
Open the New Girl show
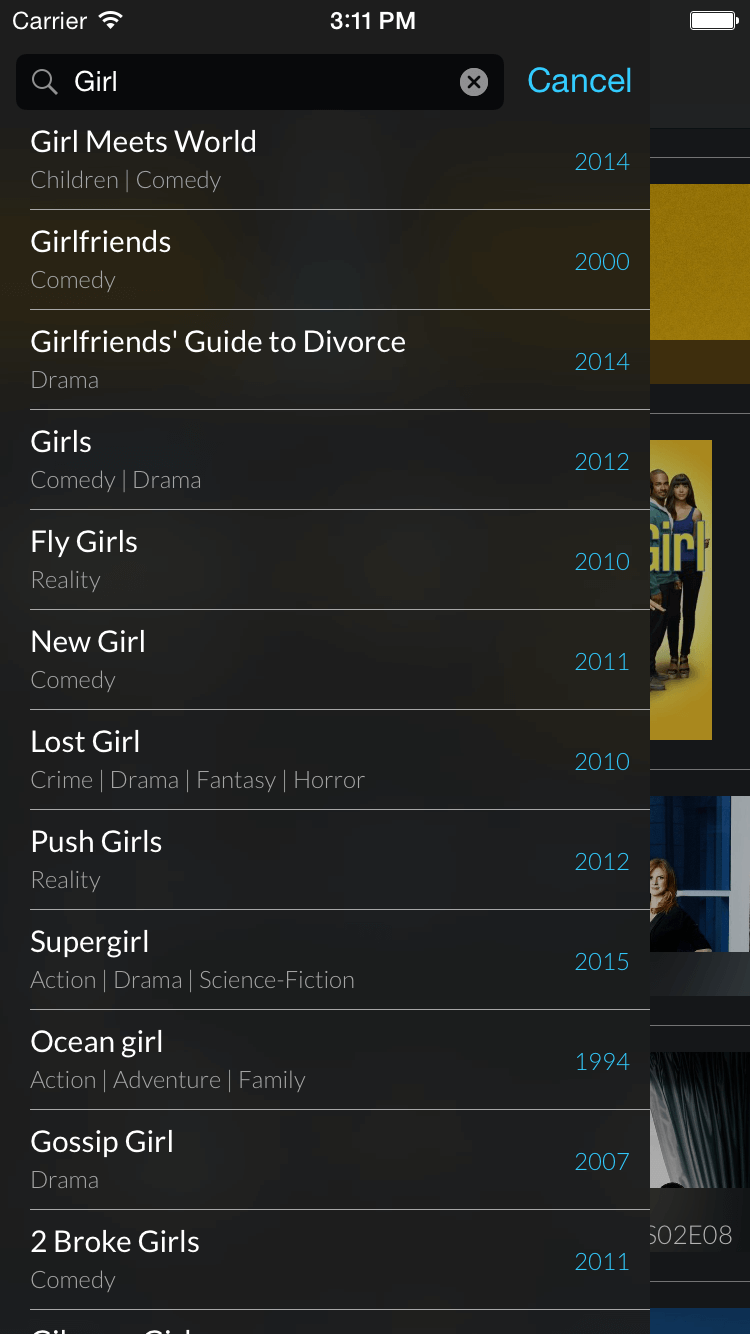(x=325, y=660)
